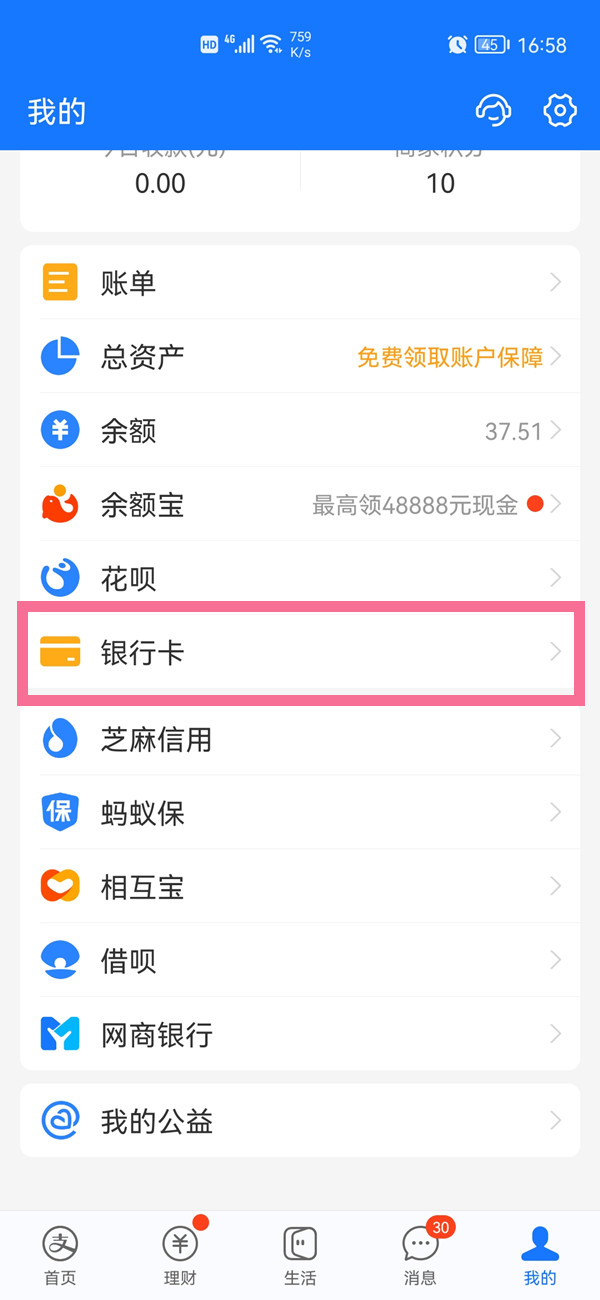
Task: Open 网商银行 (MYbank) row
Action: [x=300, y=1034]
